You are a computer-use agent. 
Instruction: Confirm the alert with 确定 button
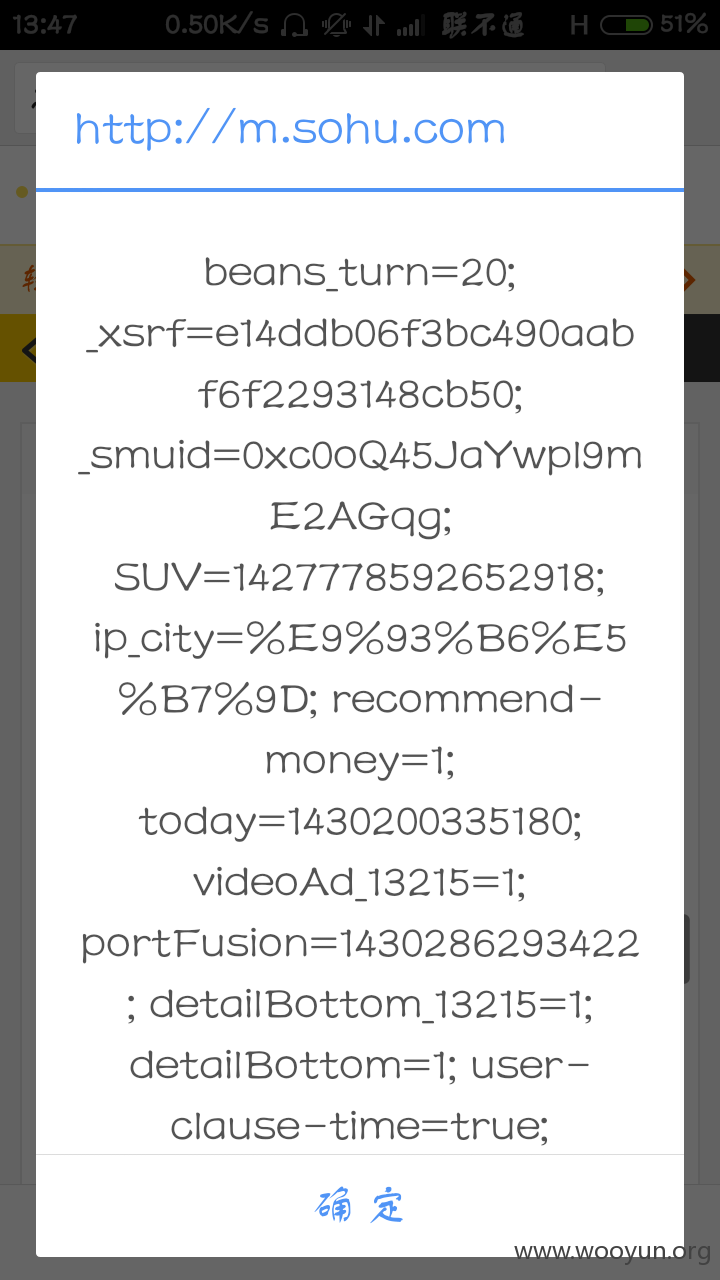tap(360, 1206)
